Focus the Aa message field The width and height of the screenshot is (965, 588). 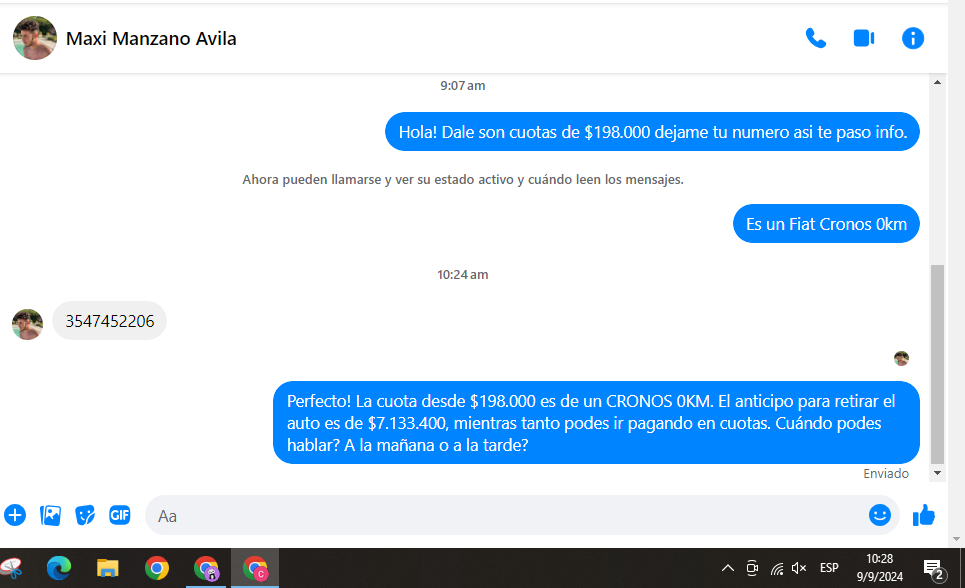coord(500,516)
